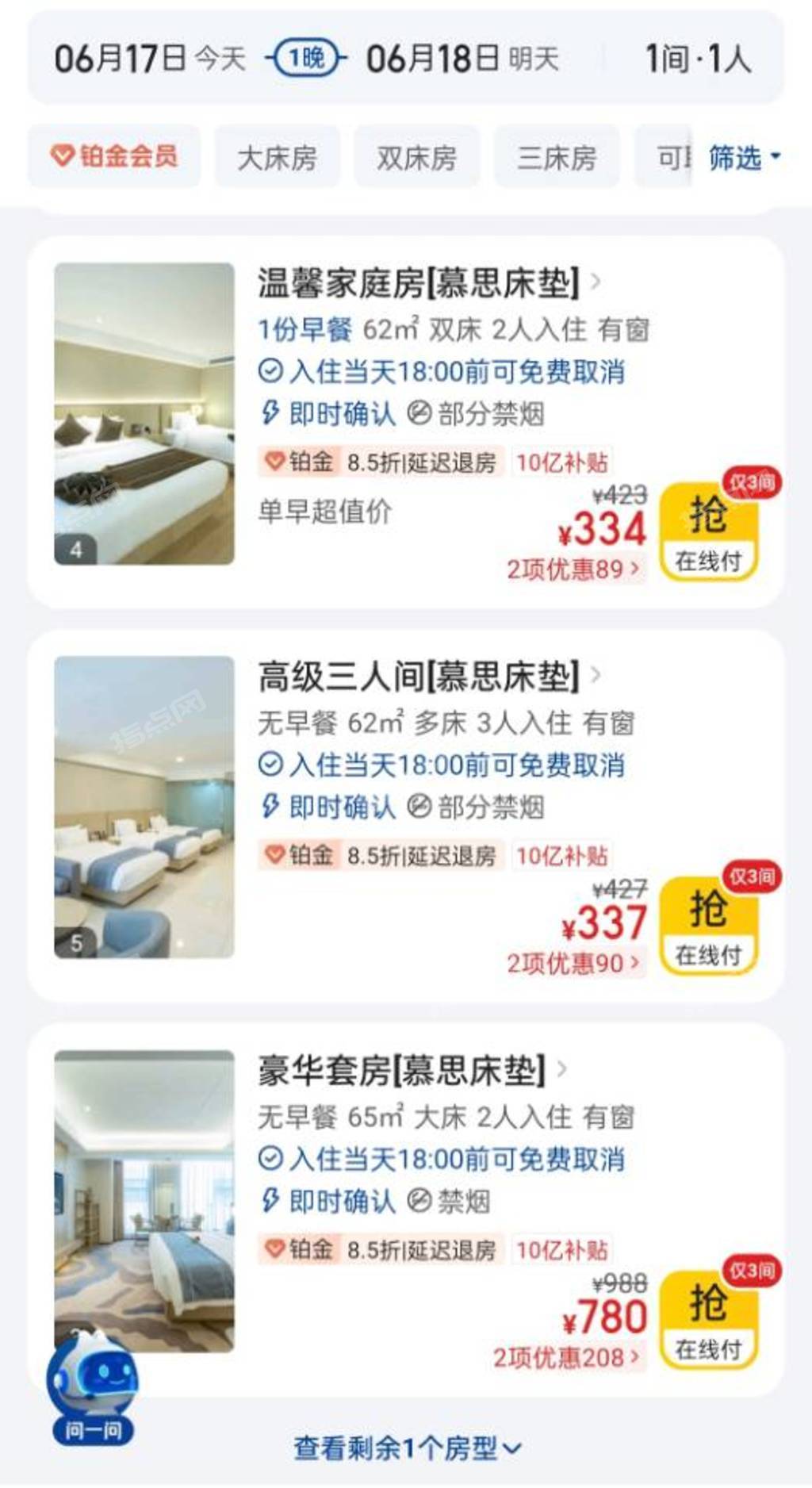Show 2项优惠90 discount details
The image size is (812, 1488).
tap(573, 964)
